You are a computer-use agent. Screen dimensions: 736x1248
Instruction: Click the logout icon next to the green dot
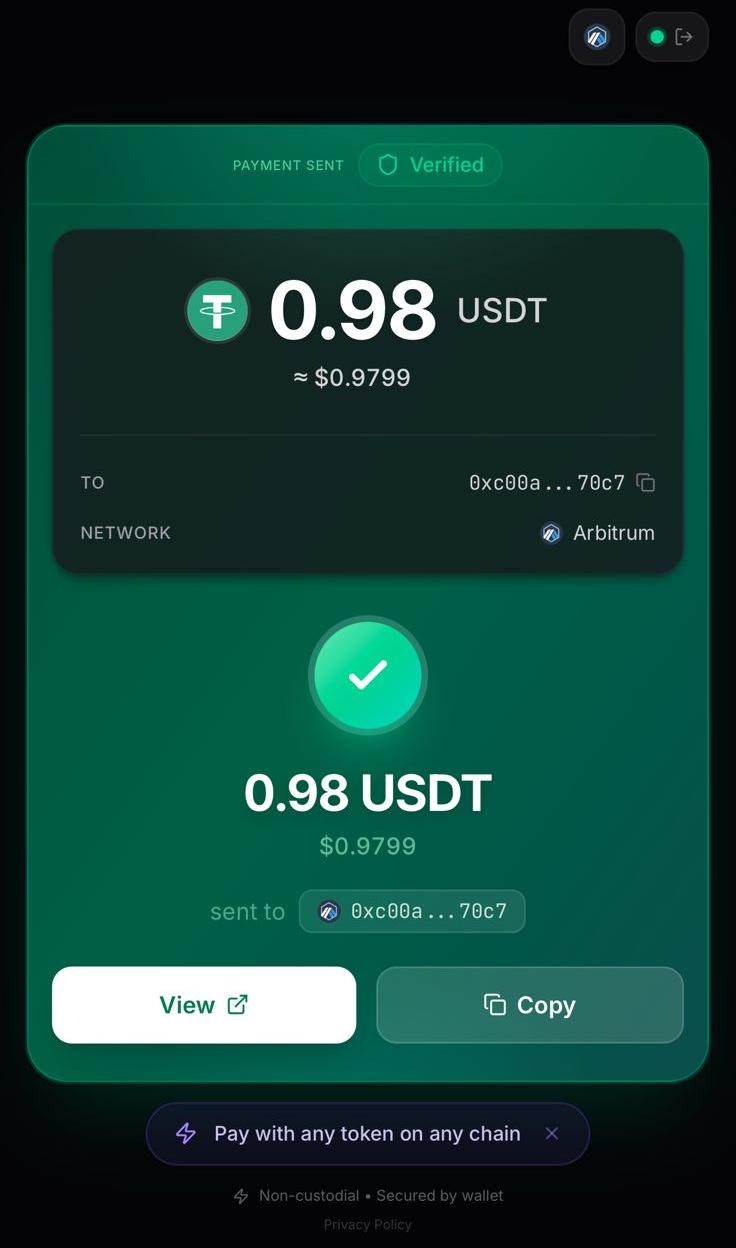(x=683, y=36)
